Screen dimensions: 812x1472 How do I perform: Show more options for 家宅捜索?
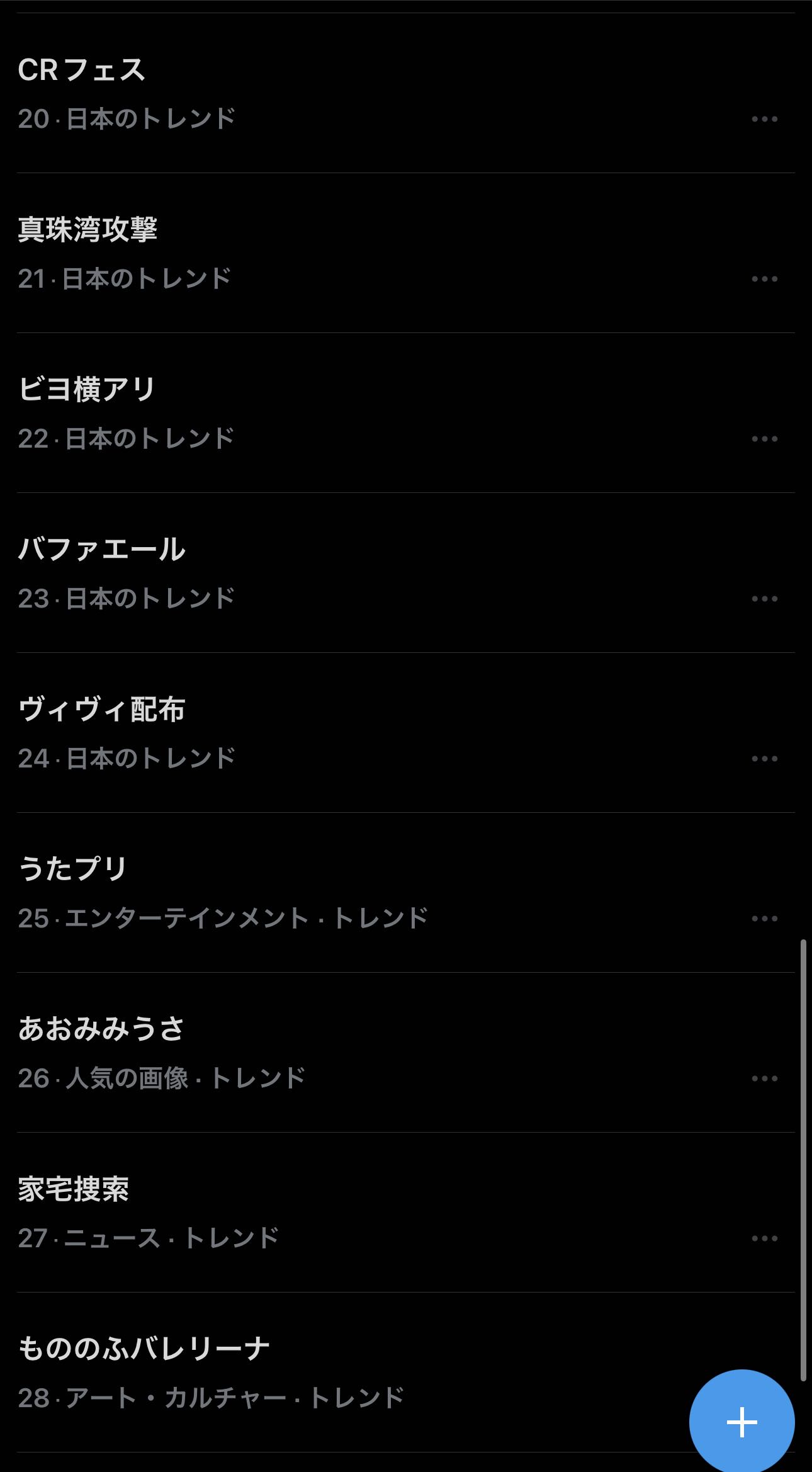(764, 1238)
